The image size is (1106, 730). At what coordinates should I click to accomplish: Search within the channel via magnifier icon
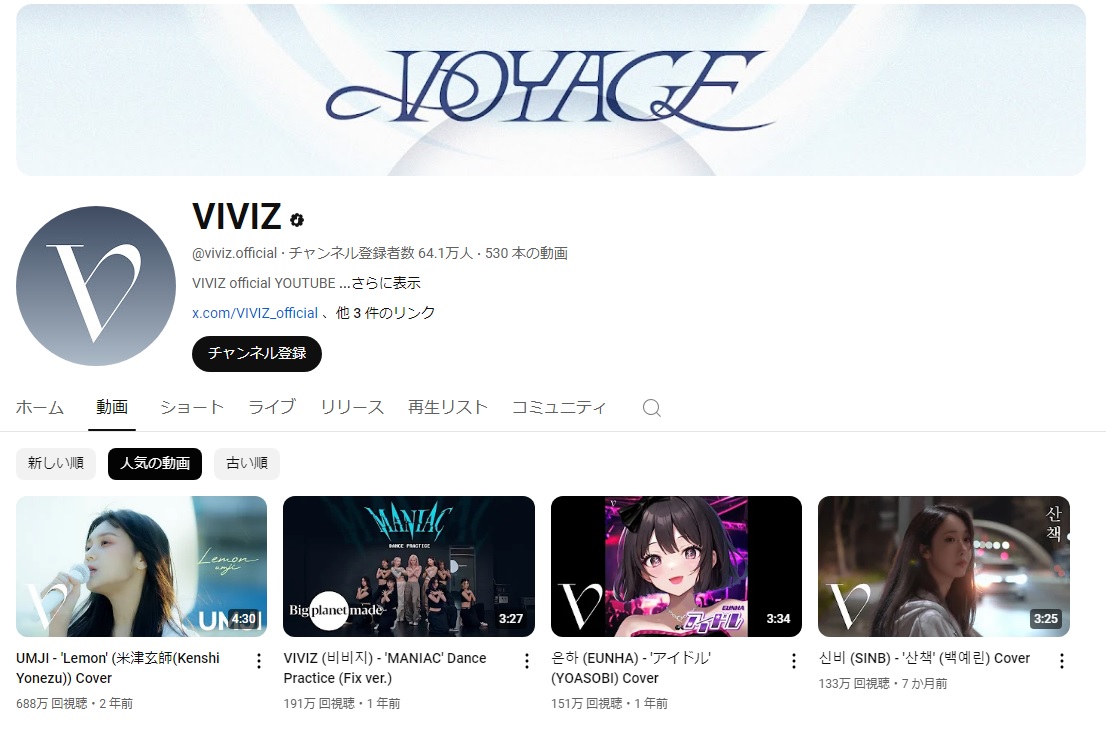[x=652, y=408]
